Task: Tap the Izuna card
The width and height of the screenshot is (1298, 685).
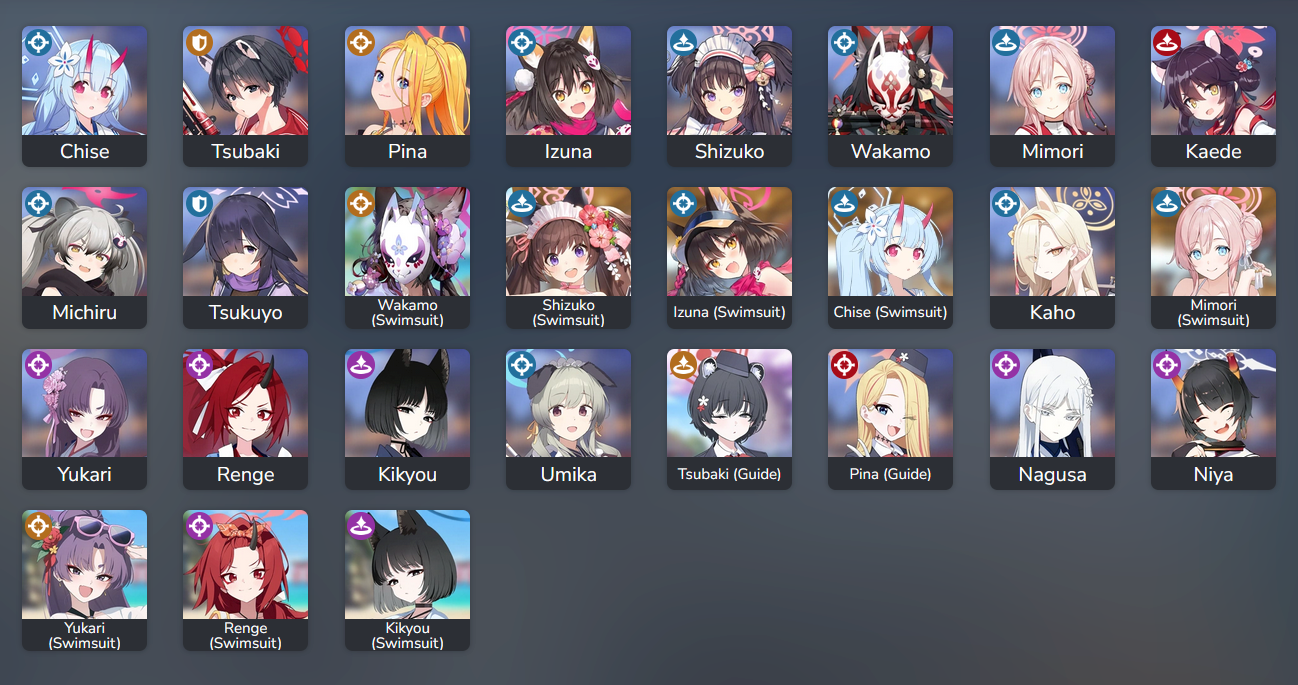Action: point(568,96)
